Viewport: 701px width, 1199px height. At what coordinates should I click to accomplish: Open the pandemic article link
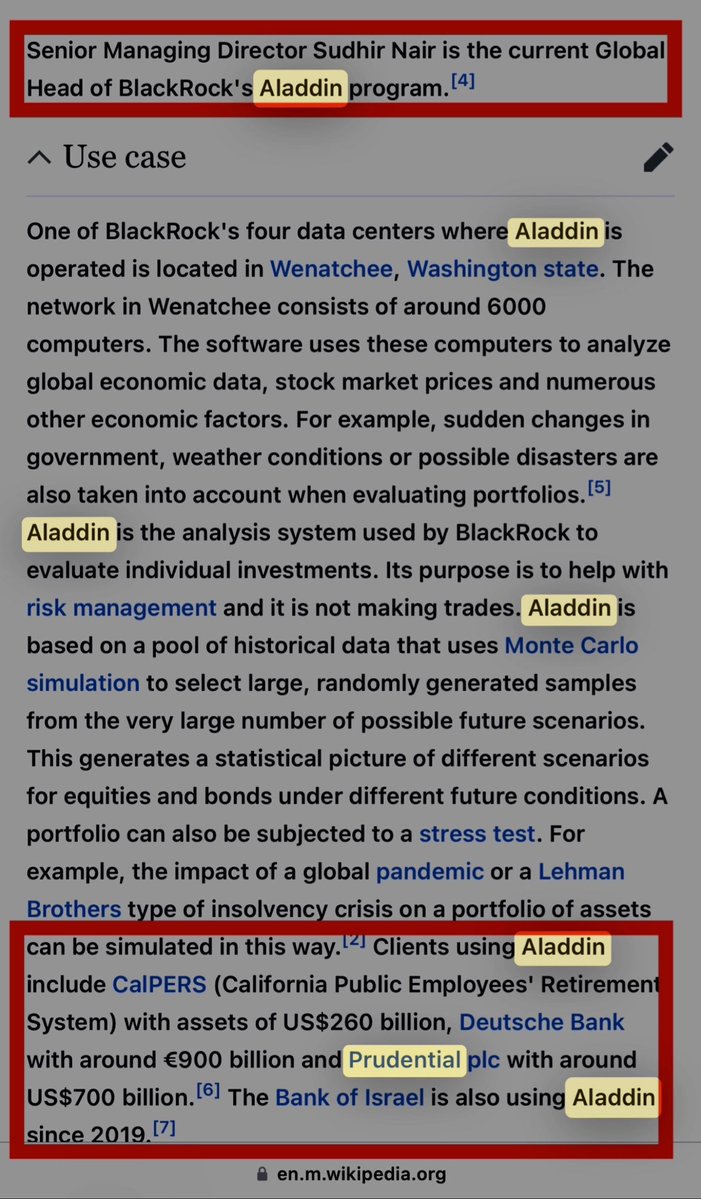point(429,872)
